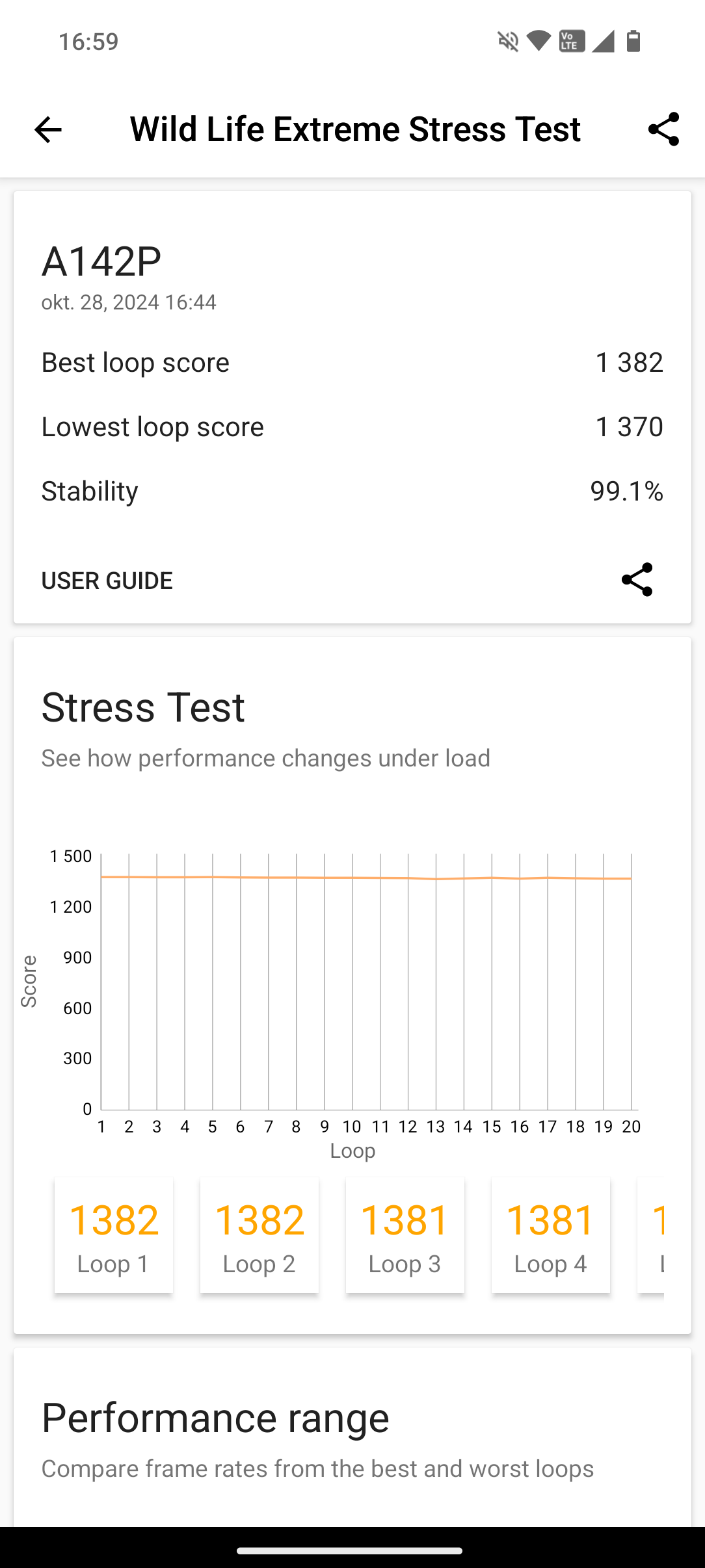Open the USER GUIDE
Screen dimensions: 705x1568
pos(107,581)
